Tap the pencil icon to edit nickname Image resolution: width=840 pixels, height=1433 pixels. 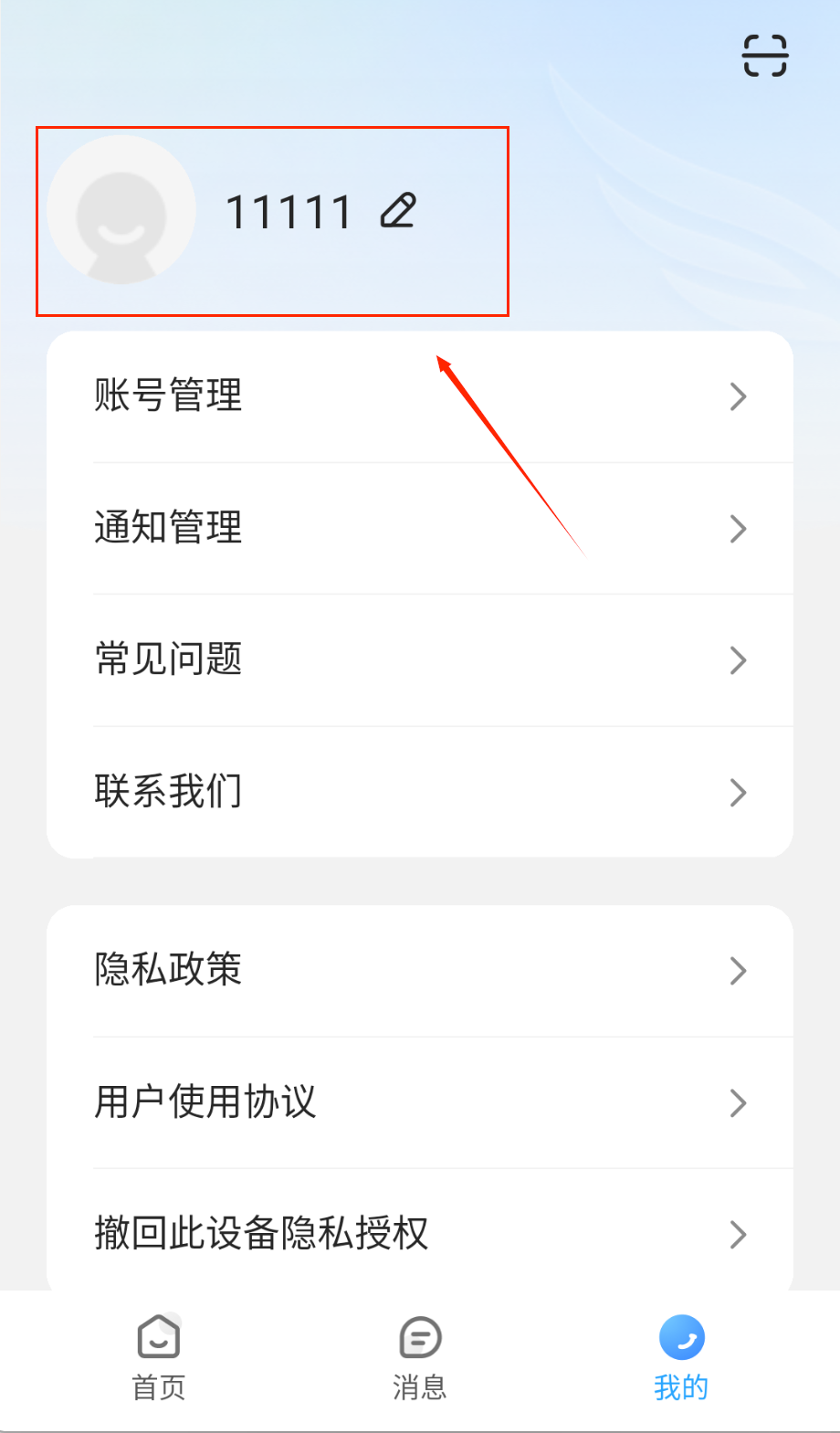click(x=398, y=210)
